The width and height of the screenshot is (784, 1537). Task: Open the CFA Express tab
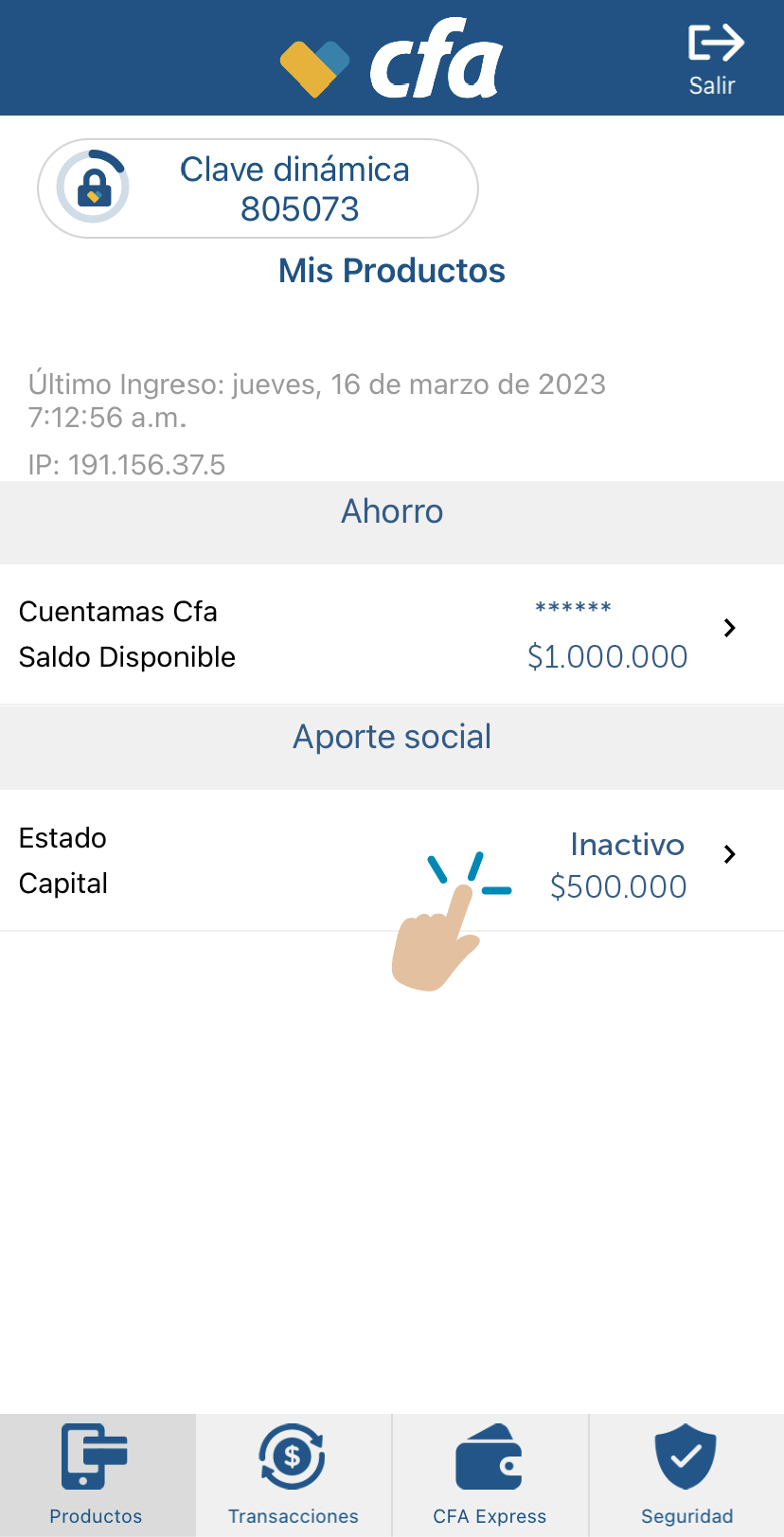click(490, 1474)
